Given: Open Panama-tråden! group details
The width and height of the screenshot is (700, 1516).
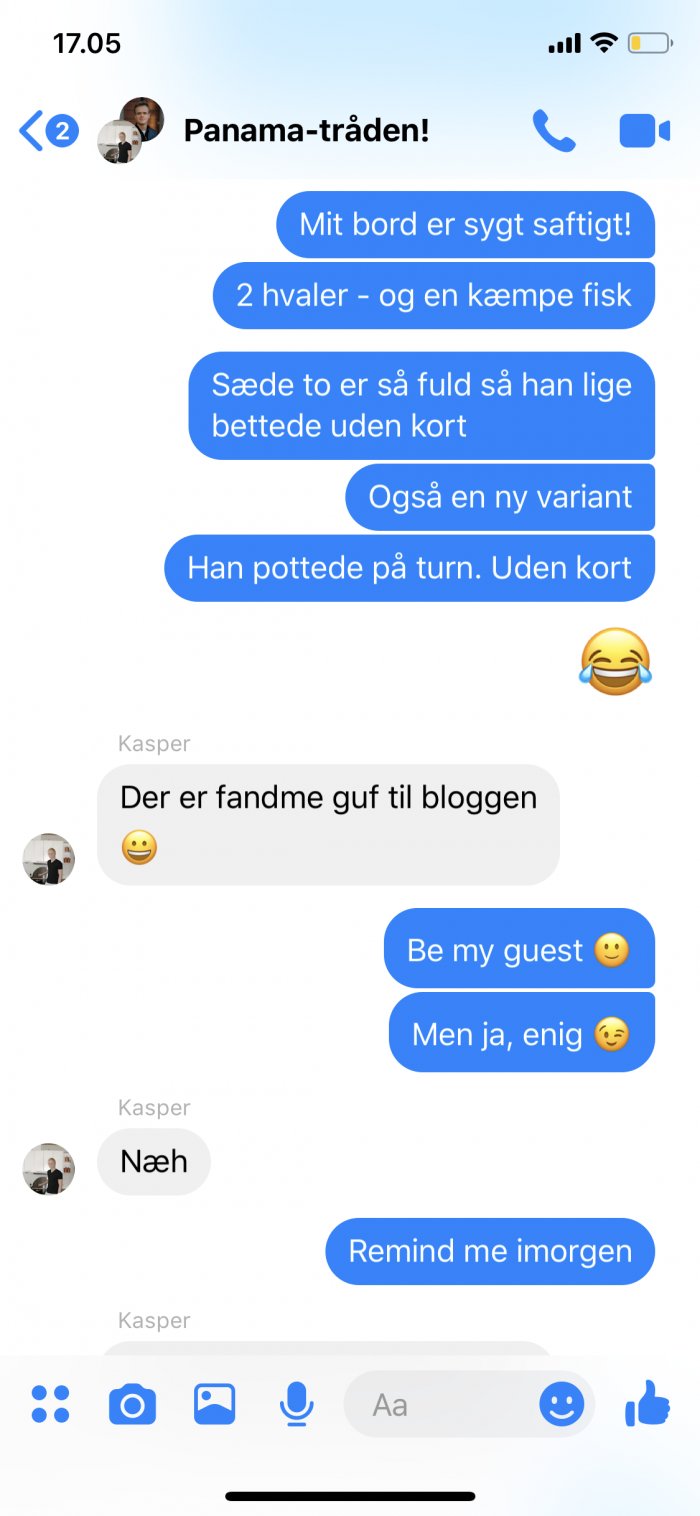Looking at the screenshot, I should pyautogui.click(x=306, y=131).
